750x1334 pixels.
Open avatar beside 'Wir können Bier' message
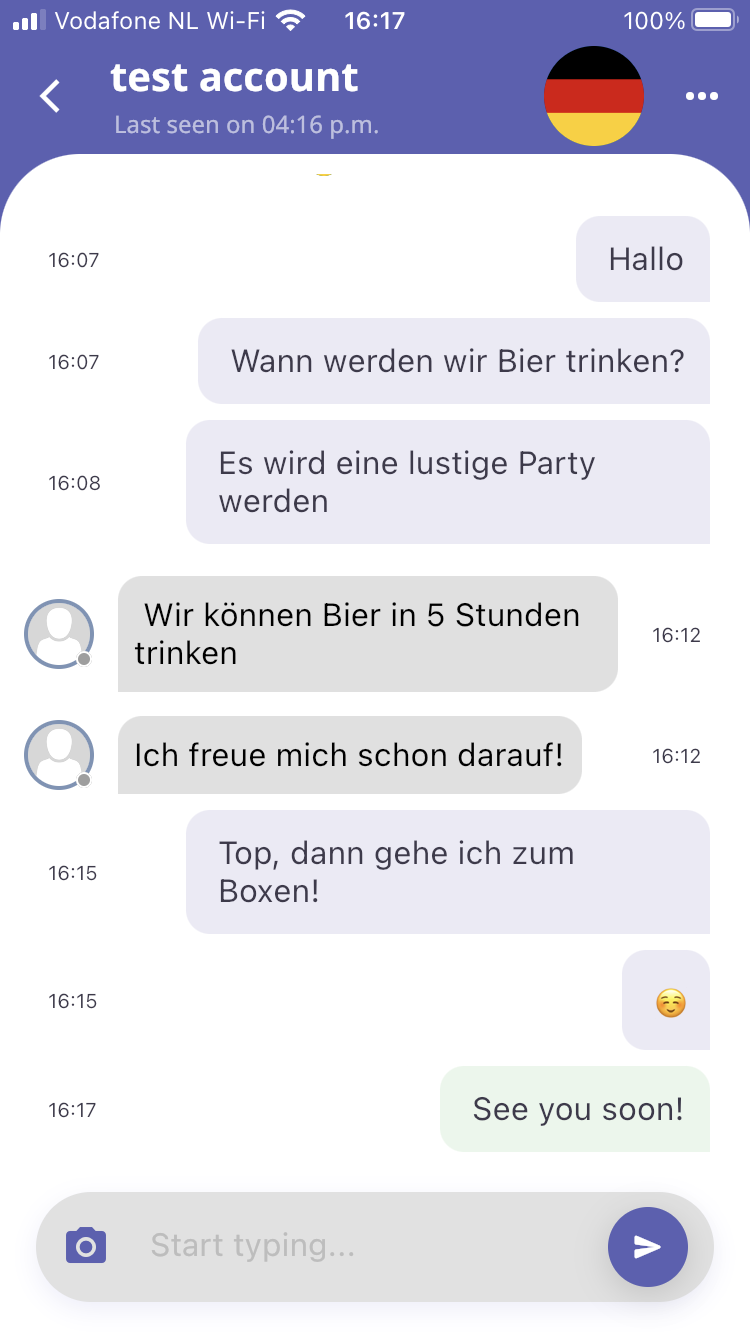click(x=59, y=634)
